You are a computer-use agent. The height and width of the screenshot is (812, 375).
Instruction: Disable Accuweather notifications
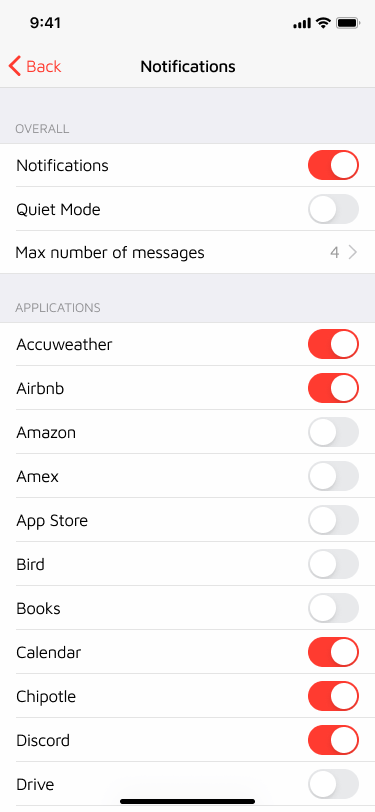pos(333,344)
